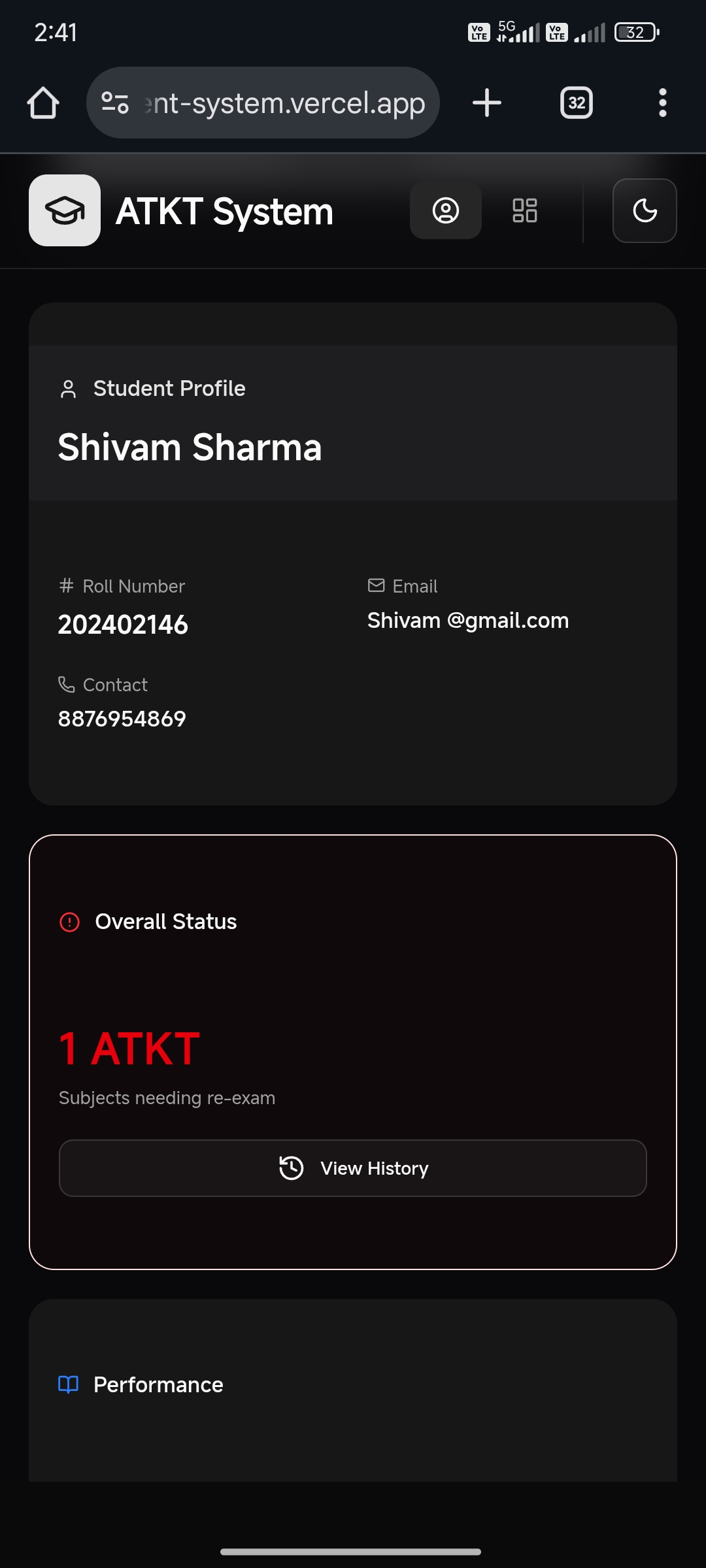Toggle the dark mode moon button

(x=645, y=210)
